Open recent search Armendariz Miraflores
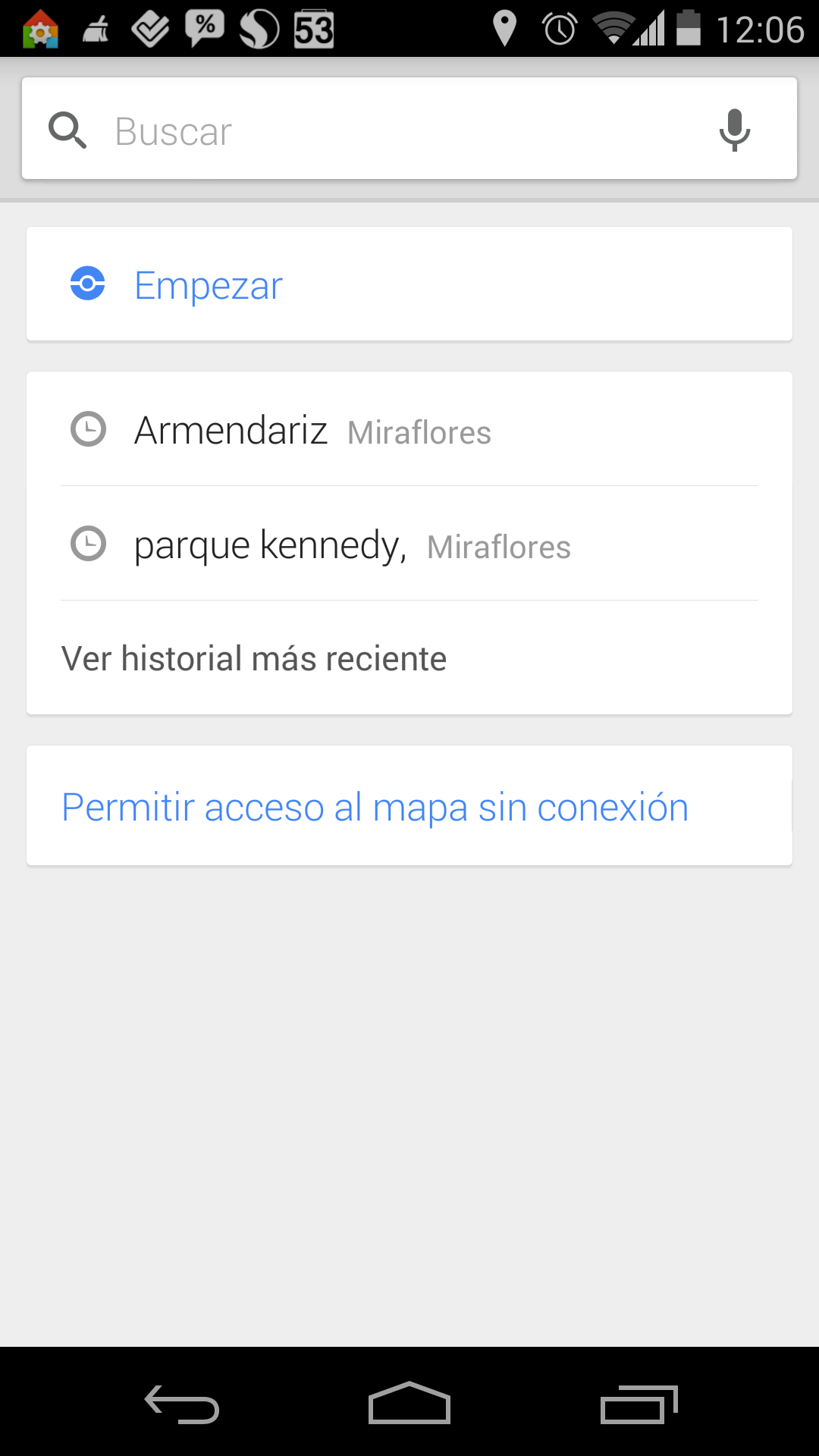Image resolution: width=819 pixels, height=1456 pixels. click(x=409, y=429)
